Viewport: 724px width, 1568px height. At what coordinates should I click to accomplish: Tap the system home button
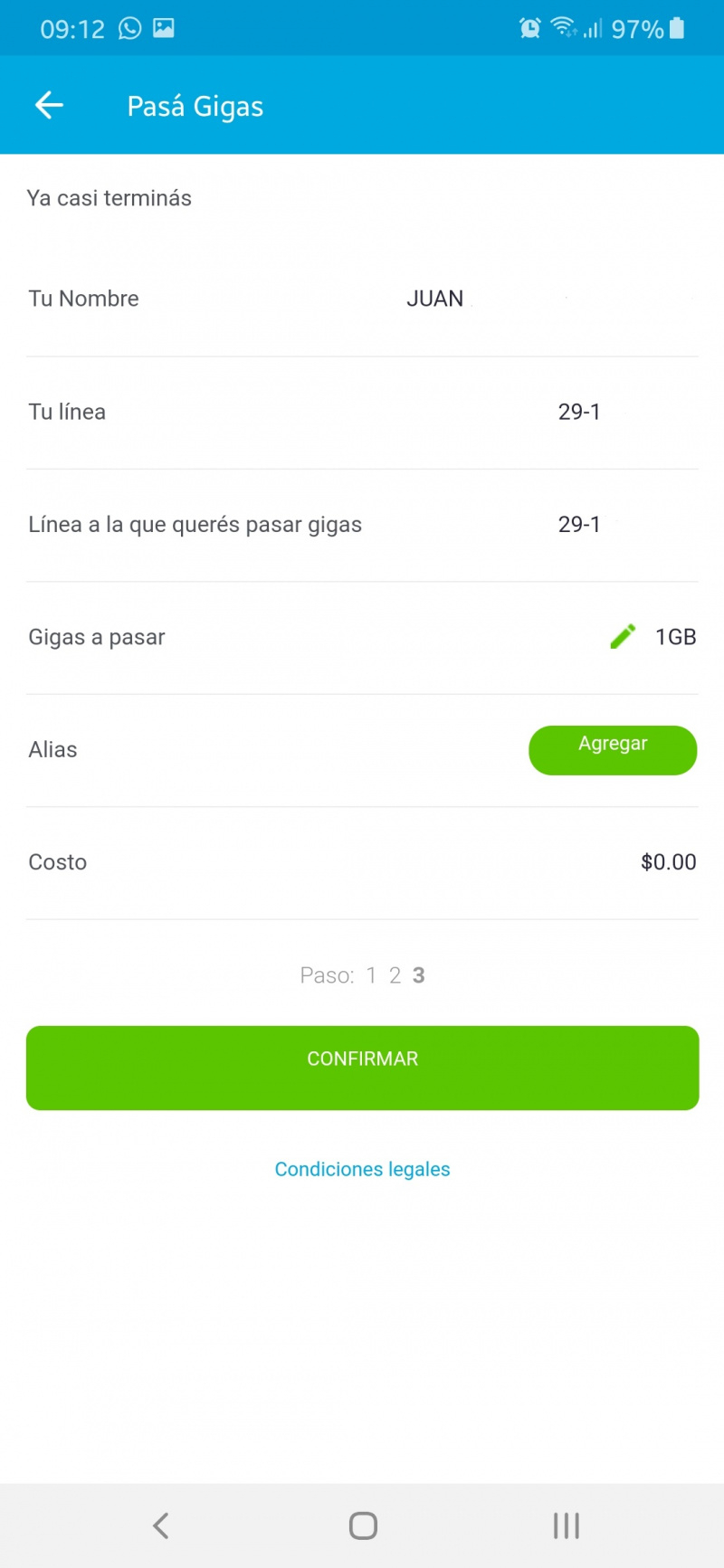(x=363, y=1525)
